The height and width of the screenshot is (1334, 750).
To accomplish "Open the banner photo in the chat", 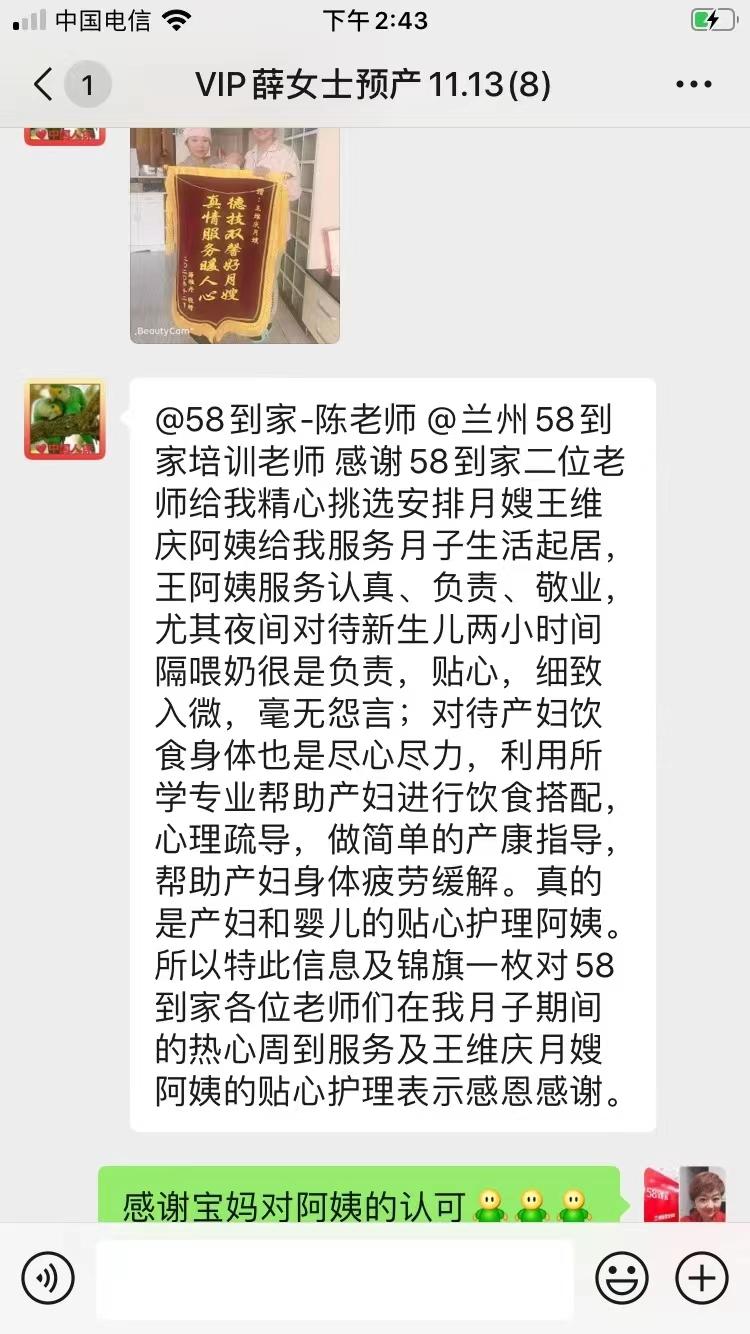I will (x=235, y=235).
